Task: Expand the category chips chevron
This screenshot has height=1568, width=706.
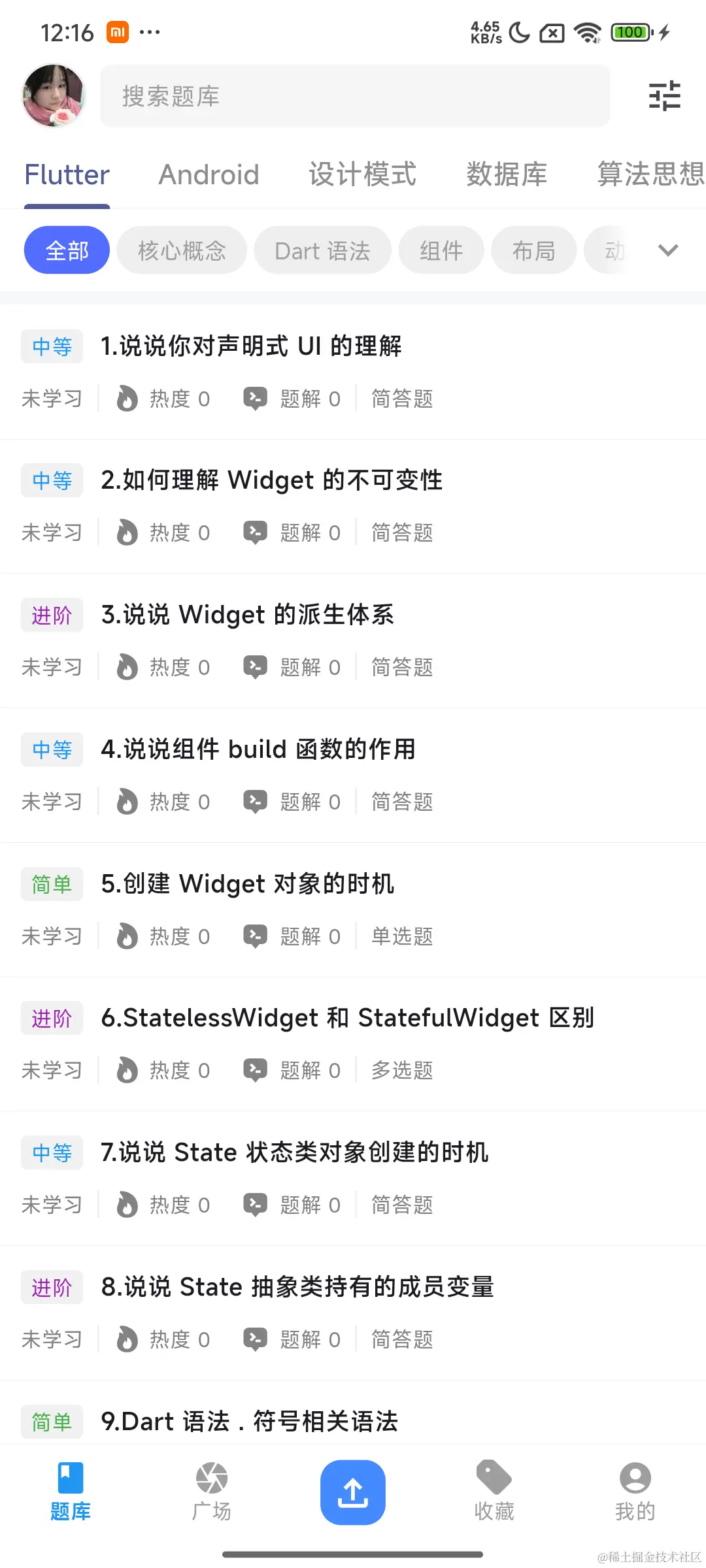Action: click(x=667, y=250)
